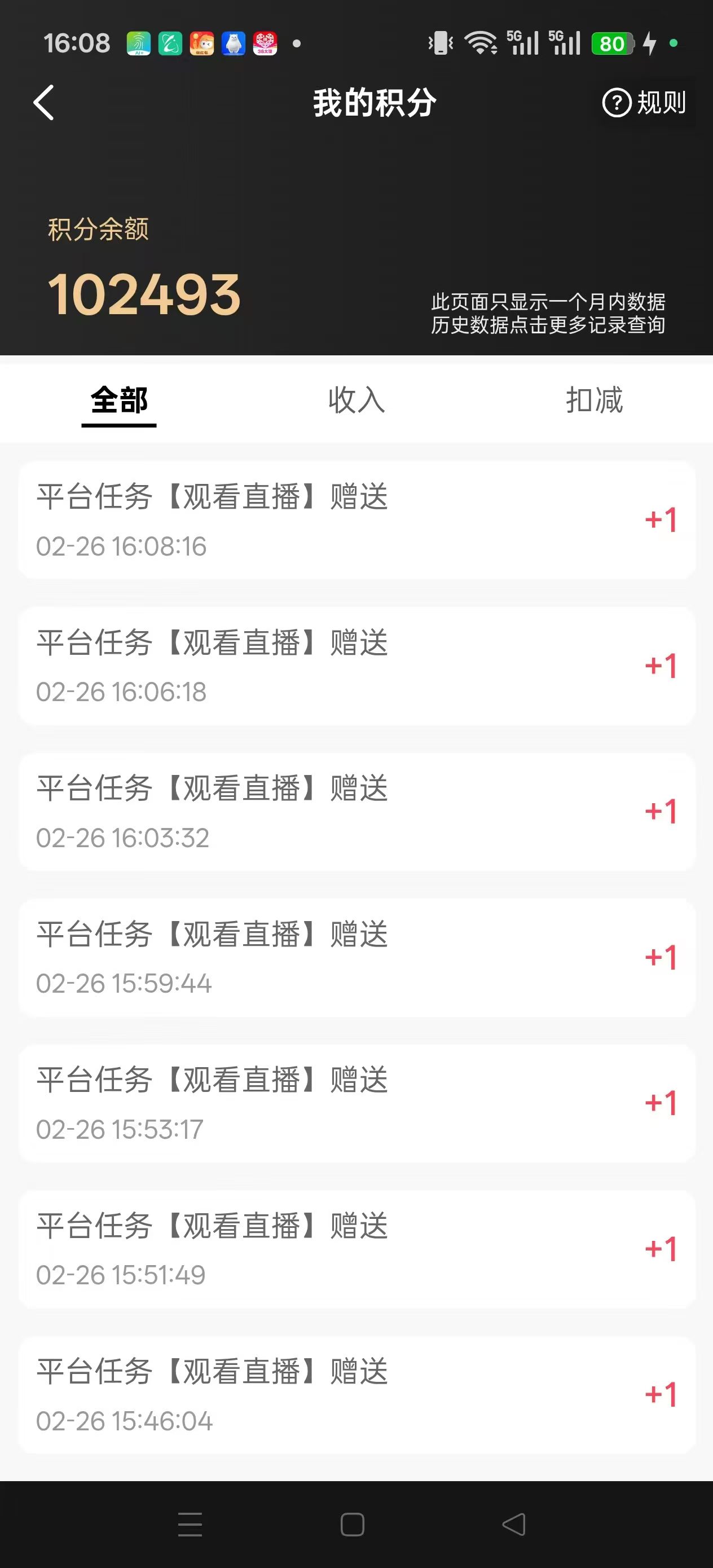Select the 全部 tab
This screenshot has height=1568, width=713.
[120, 400]
